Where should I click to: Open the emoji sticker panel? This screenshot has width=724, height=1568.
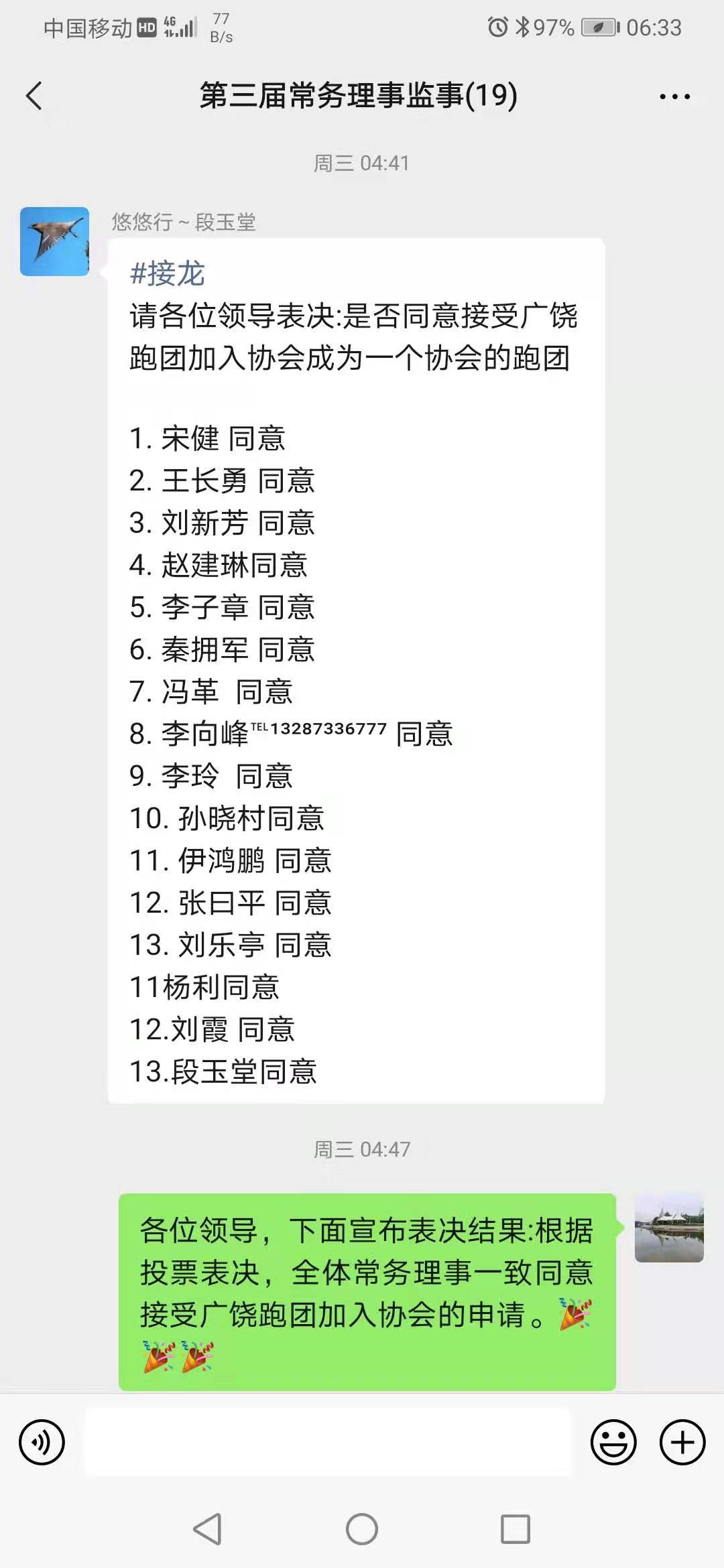[613, 1442]
